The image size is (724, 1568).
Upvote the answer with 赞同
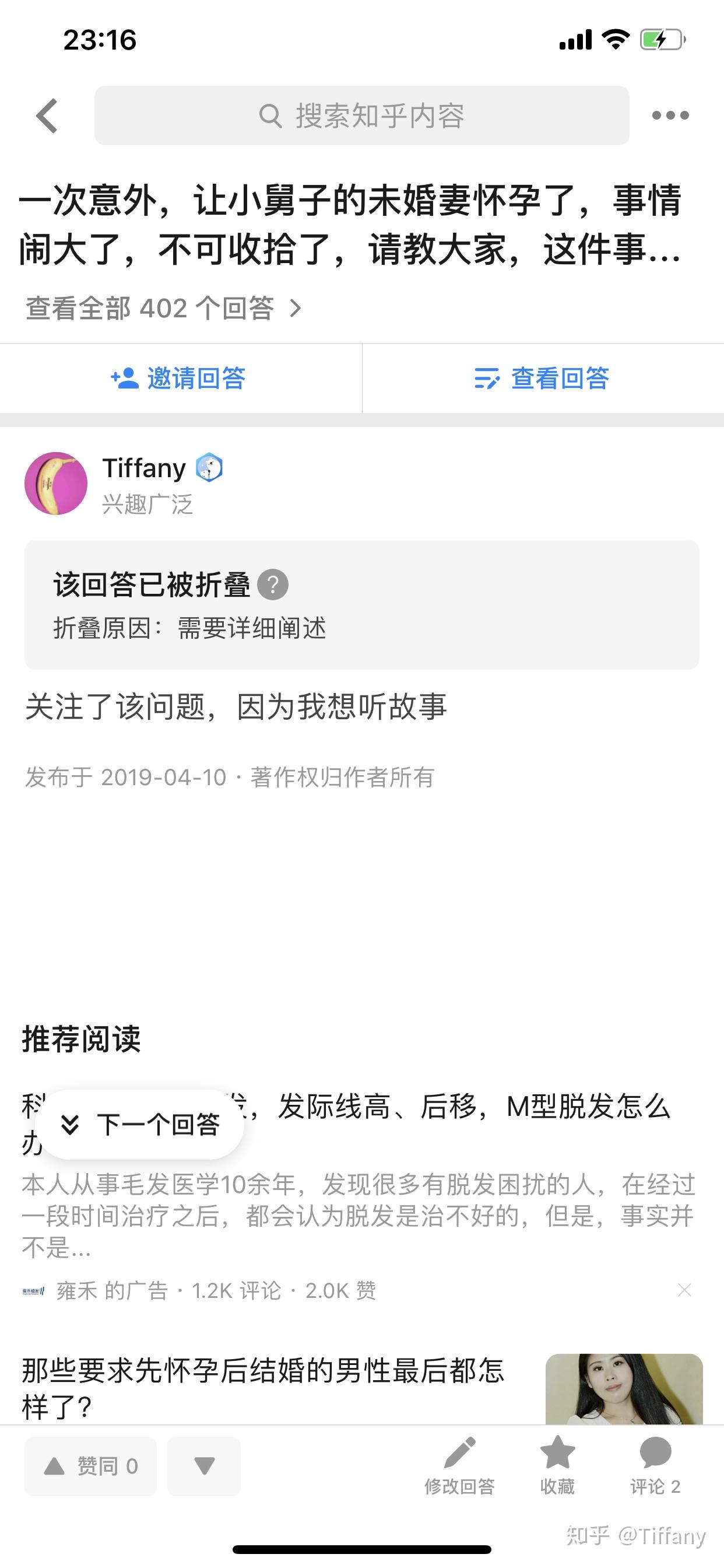91,1466
